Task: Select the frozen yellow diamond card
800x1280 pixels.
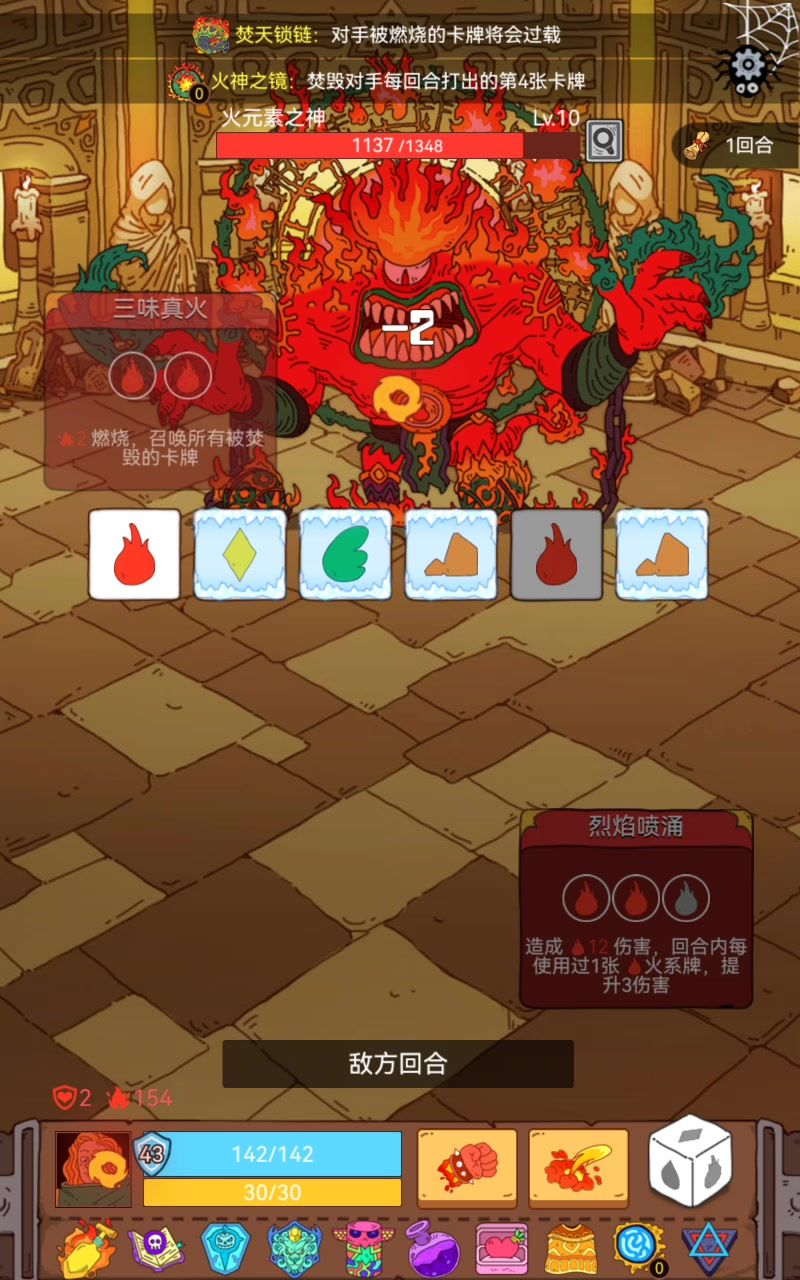Action: [x=240, y=555]
